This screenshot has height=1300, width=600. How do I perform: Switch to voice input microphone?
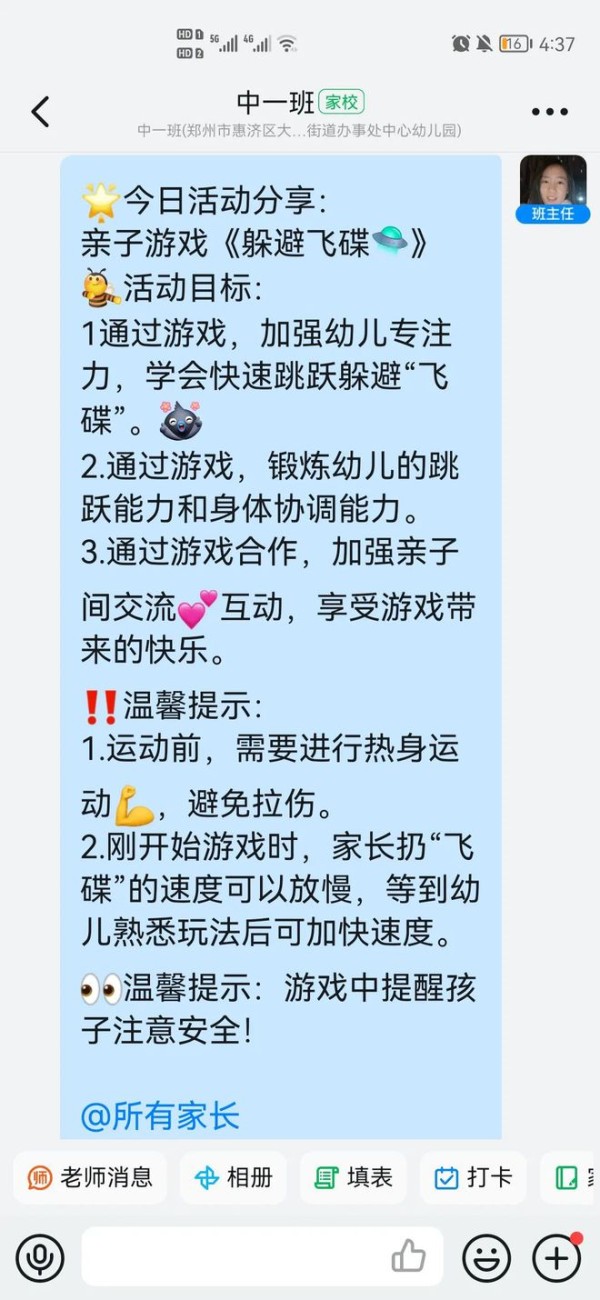point(40,1257)
